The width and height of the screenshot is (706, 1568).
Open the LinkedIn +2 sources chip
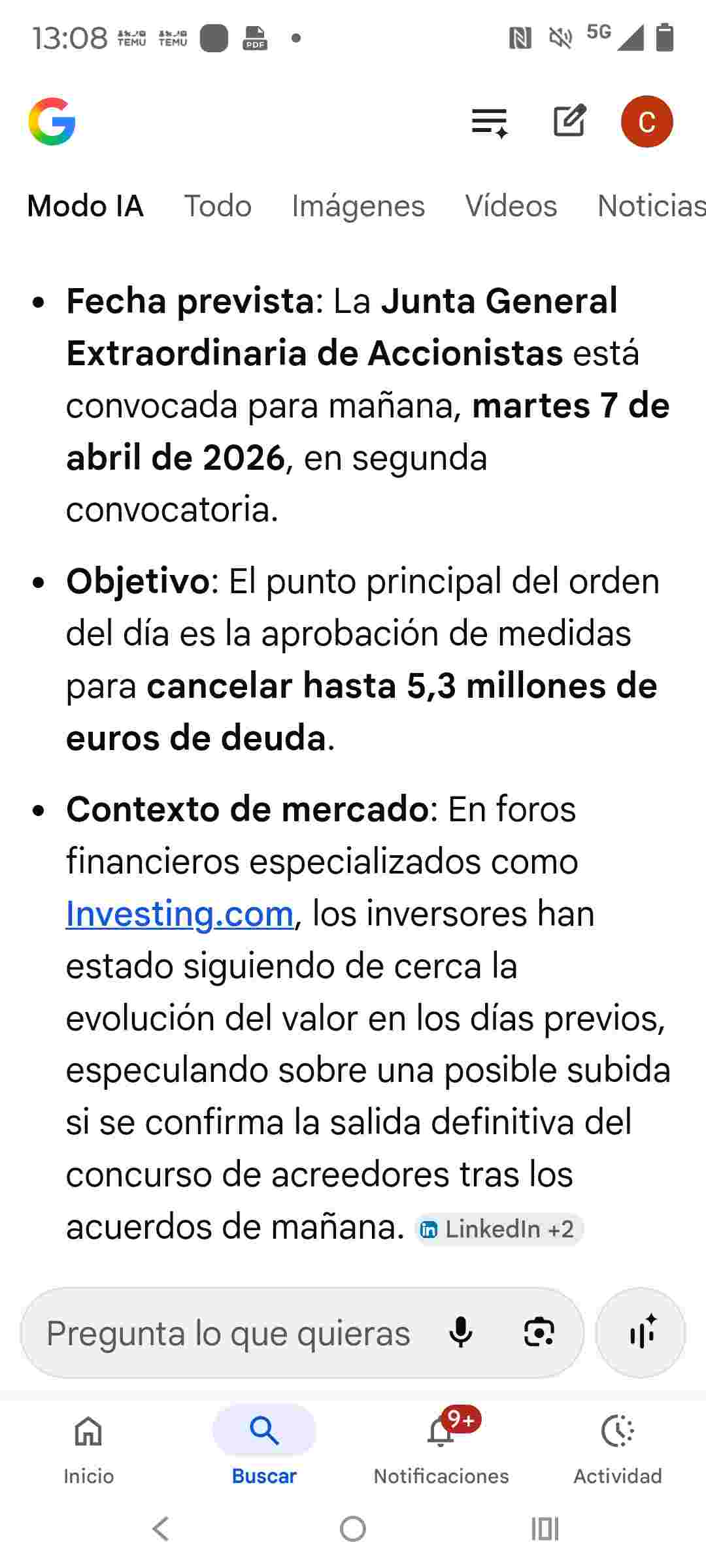(x=498, y=1230)
